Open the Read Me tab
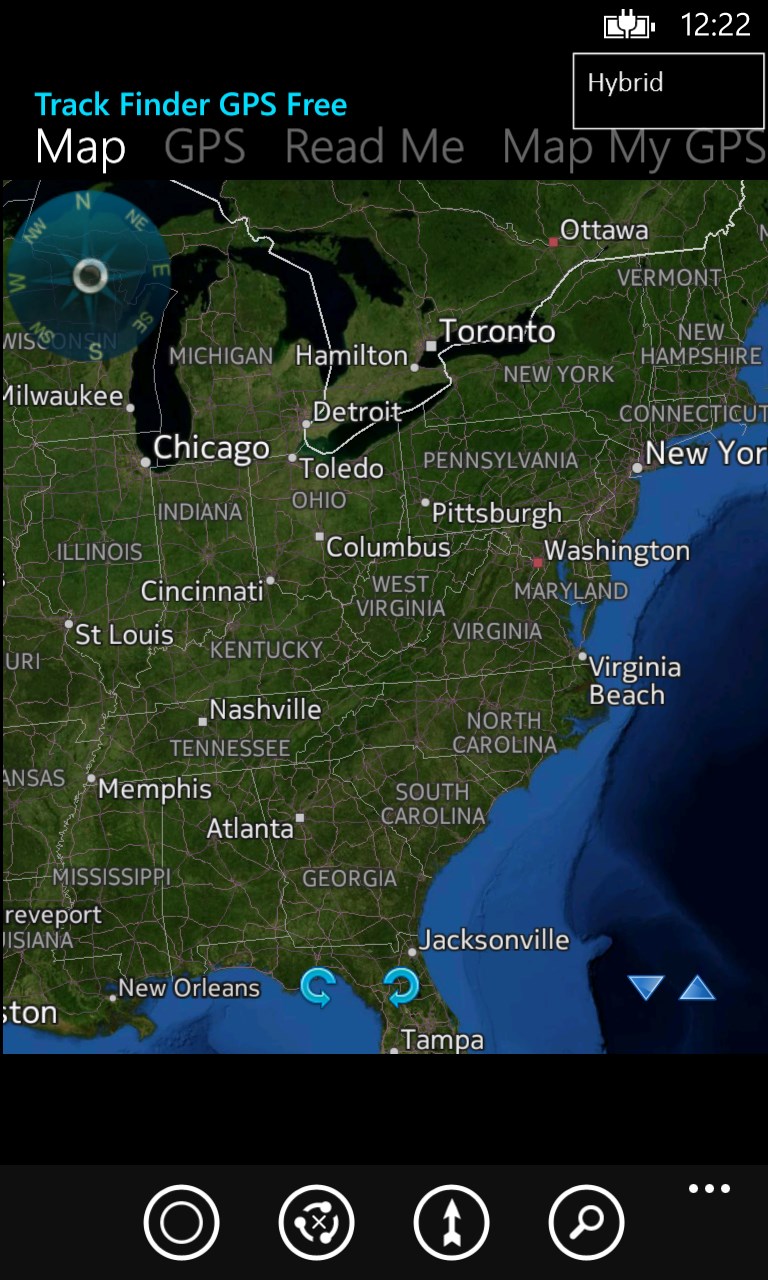 [x=374, y=148]
